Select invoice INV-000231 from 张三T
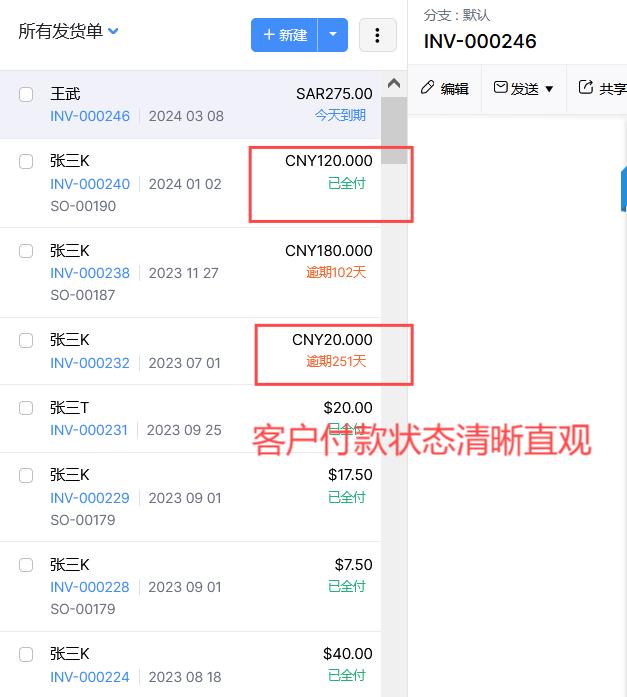Screen dimensions: 627x697 point(90,430)
